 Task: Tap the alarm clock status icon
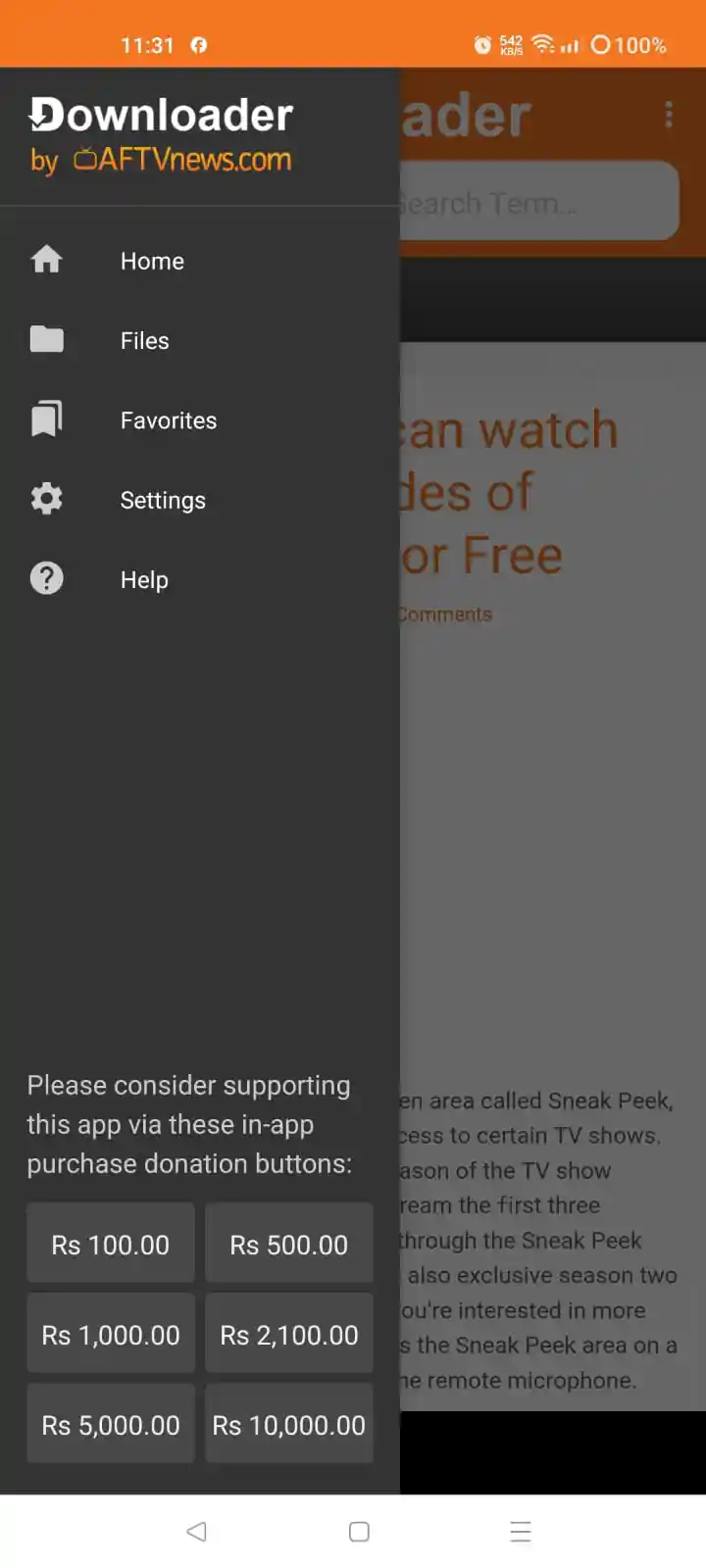[x=481, y=44]
